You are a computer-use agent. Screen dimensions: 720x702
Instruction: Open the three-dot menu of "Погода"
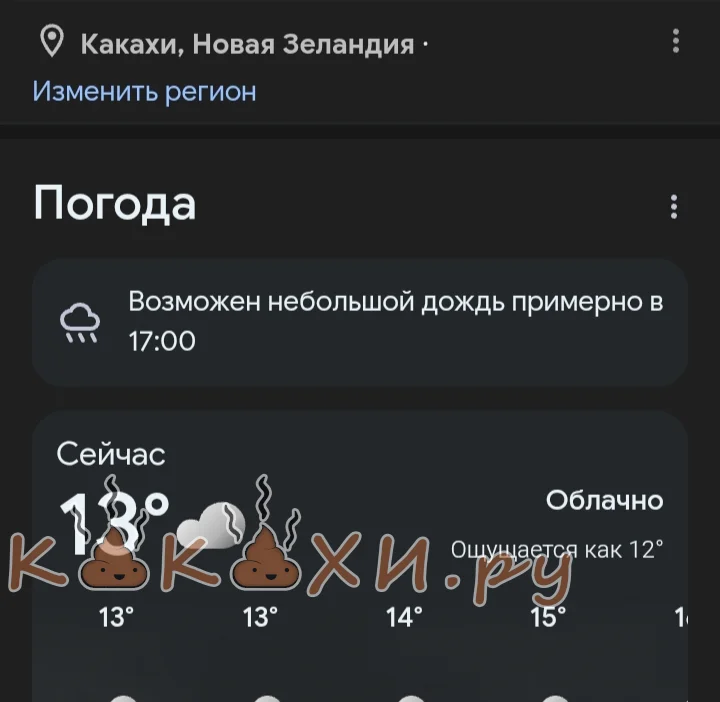pos(674,207)
